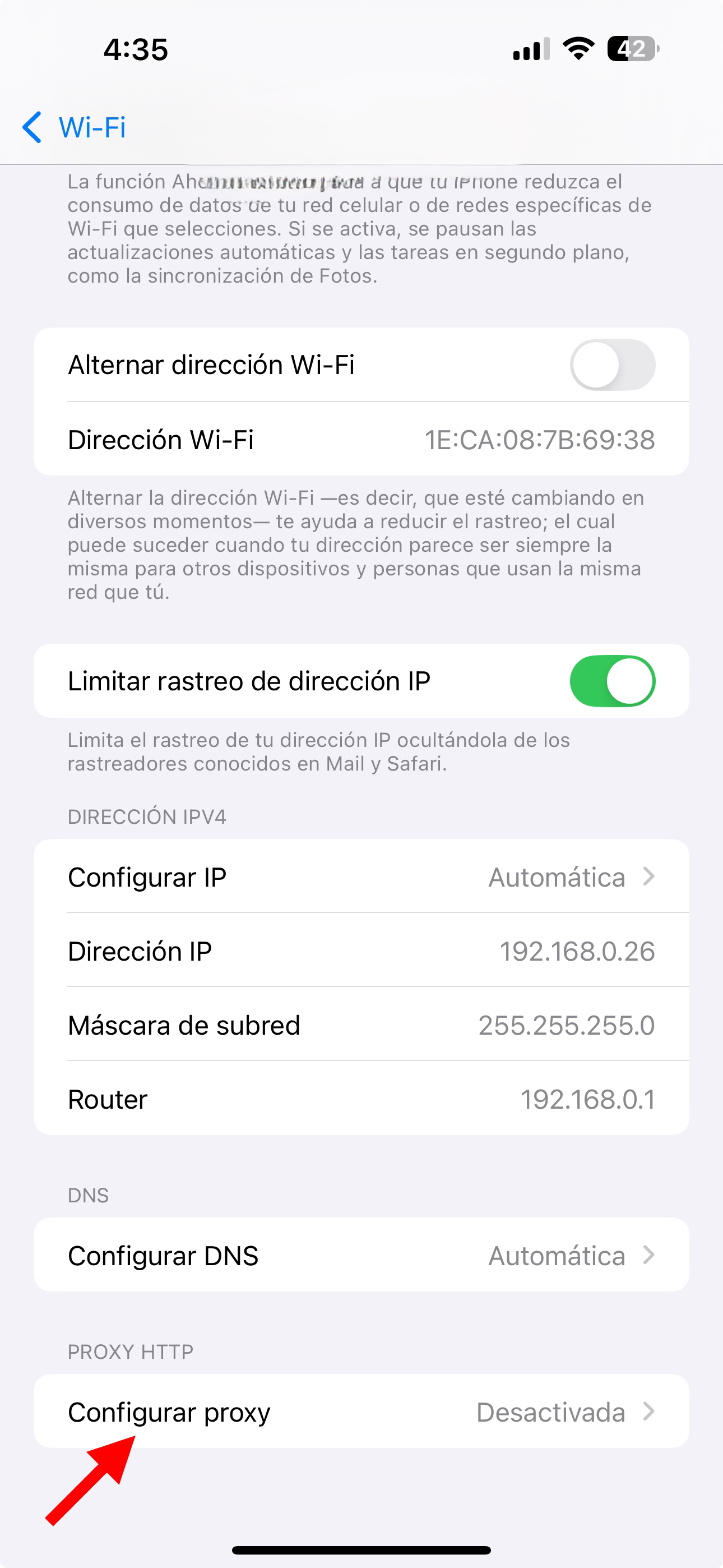Tap the home indicator bar
Viewport: 723px width, 1568px height.
click(x=361, y=1548)
